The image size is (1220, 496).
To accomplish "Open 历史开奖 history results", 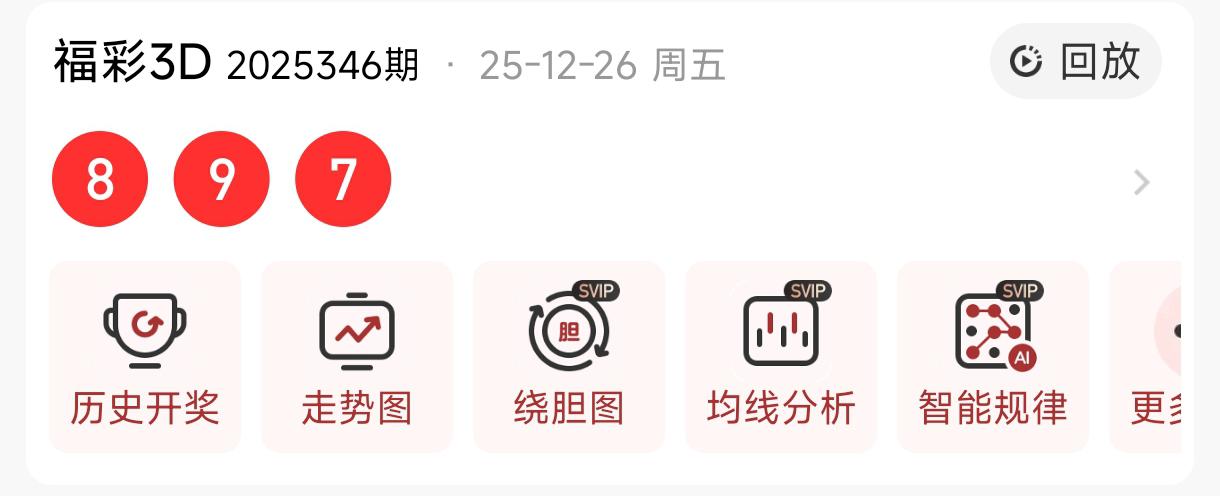I will click(x=145, y=357).
